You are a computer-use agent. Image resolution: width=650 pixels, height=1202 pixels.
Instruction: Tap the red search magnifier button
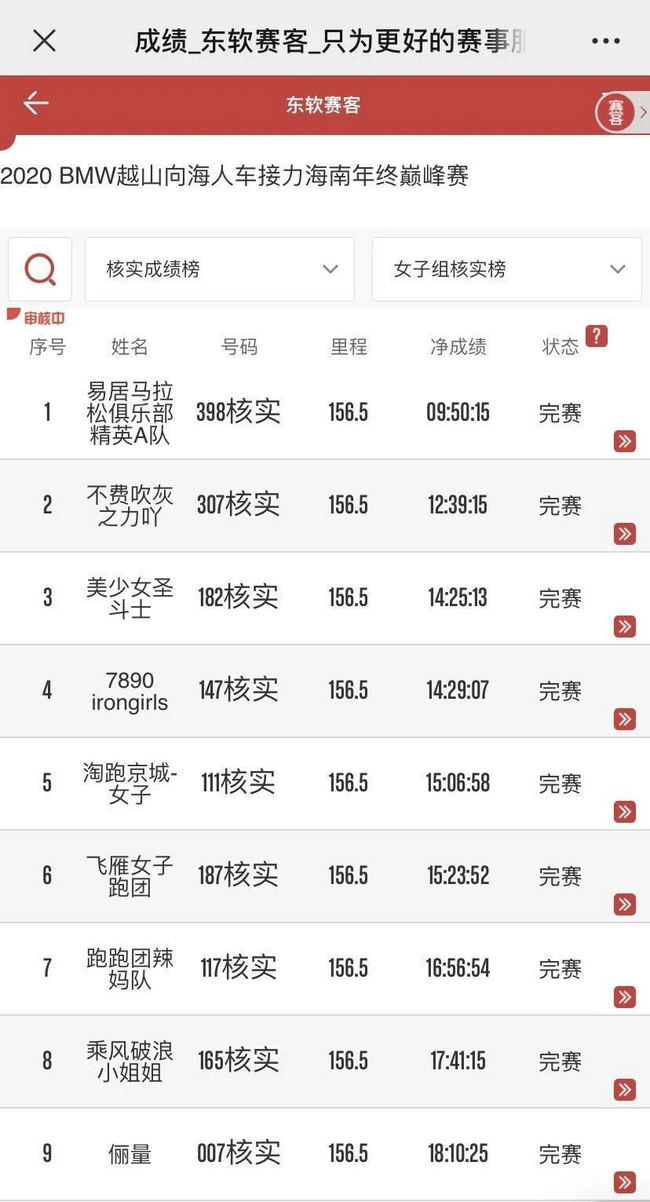(x=40, y=269)
